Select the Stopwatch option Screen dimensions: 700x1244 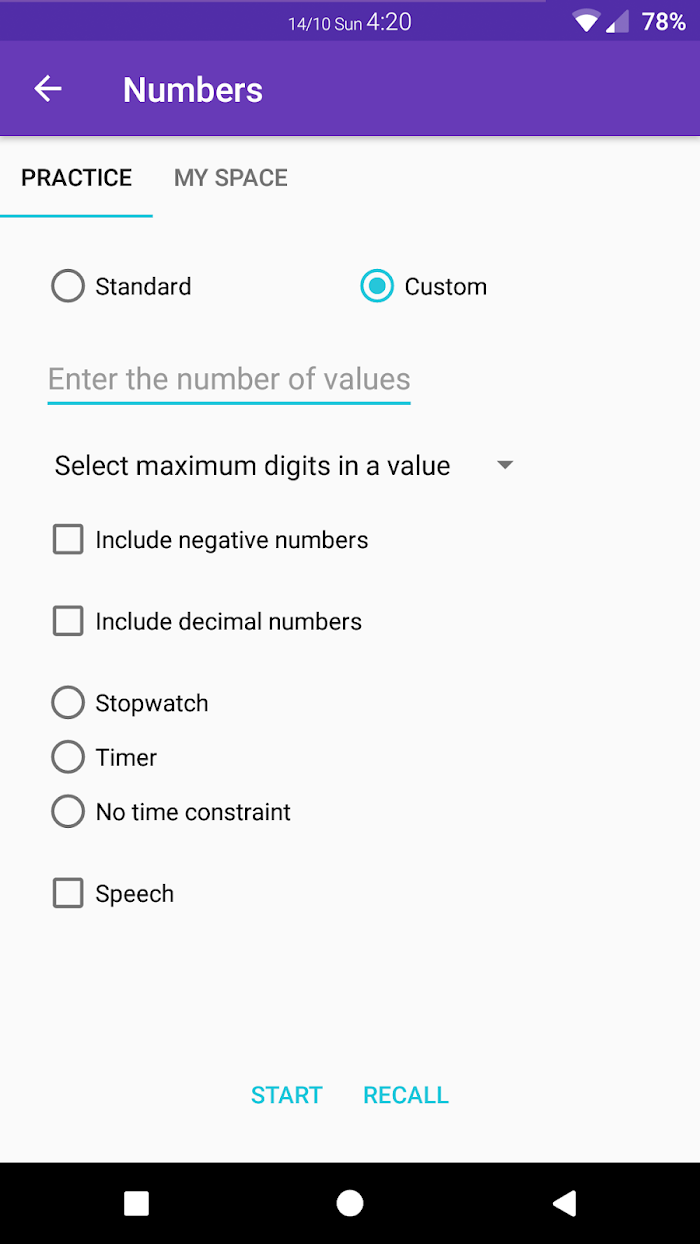(130, 703)
